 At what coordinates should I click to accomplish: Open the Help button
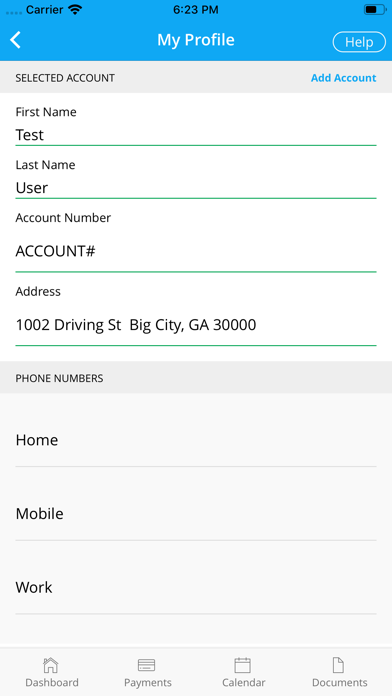pyautogui.click(x=359, y=42)
